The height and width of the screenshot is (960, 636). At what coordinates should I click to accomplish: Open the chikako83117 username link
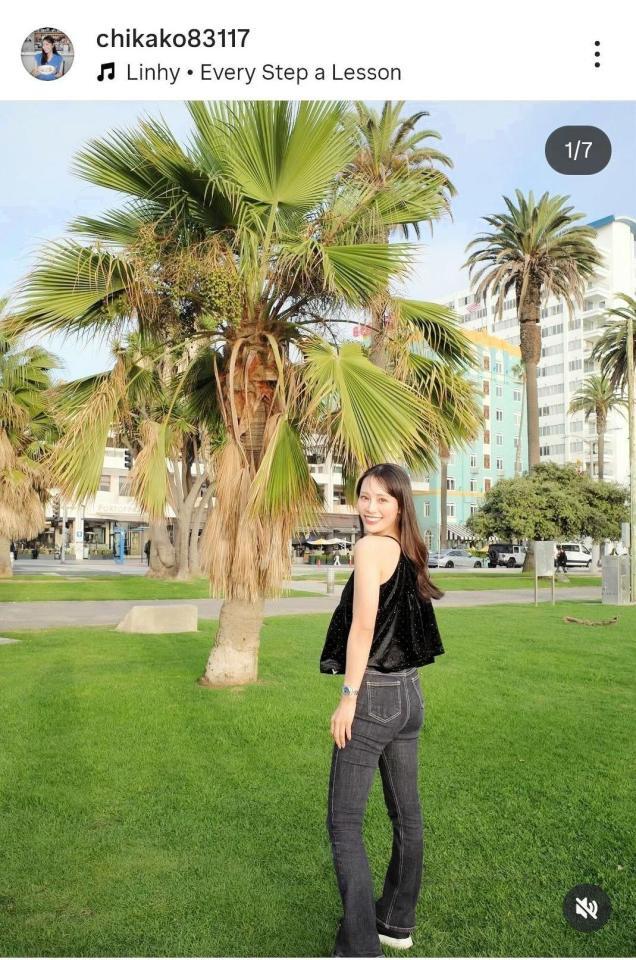pos(173,39)
